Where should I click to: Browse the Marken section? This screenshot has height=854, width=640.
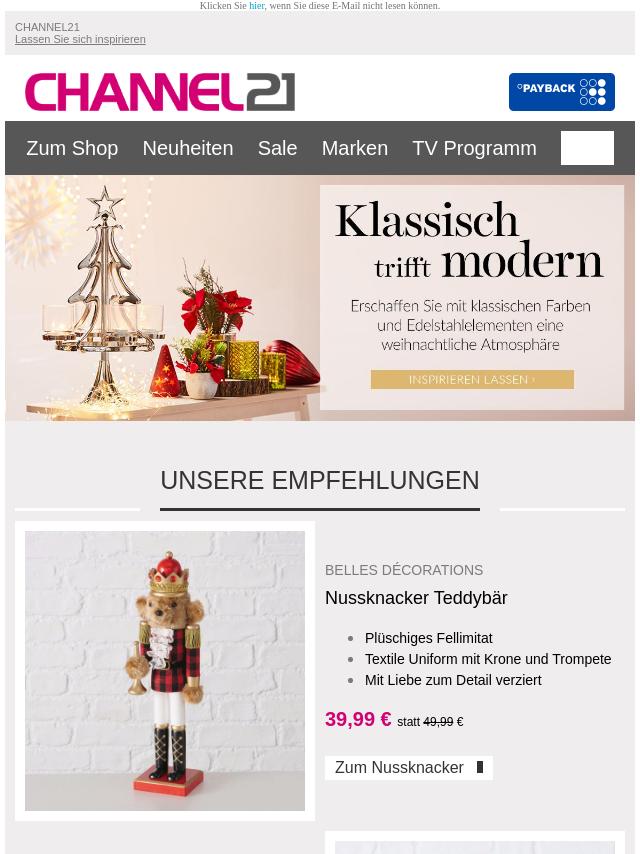354,148
